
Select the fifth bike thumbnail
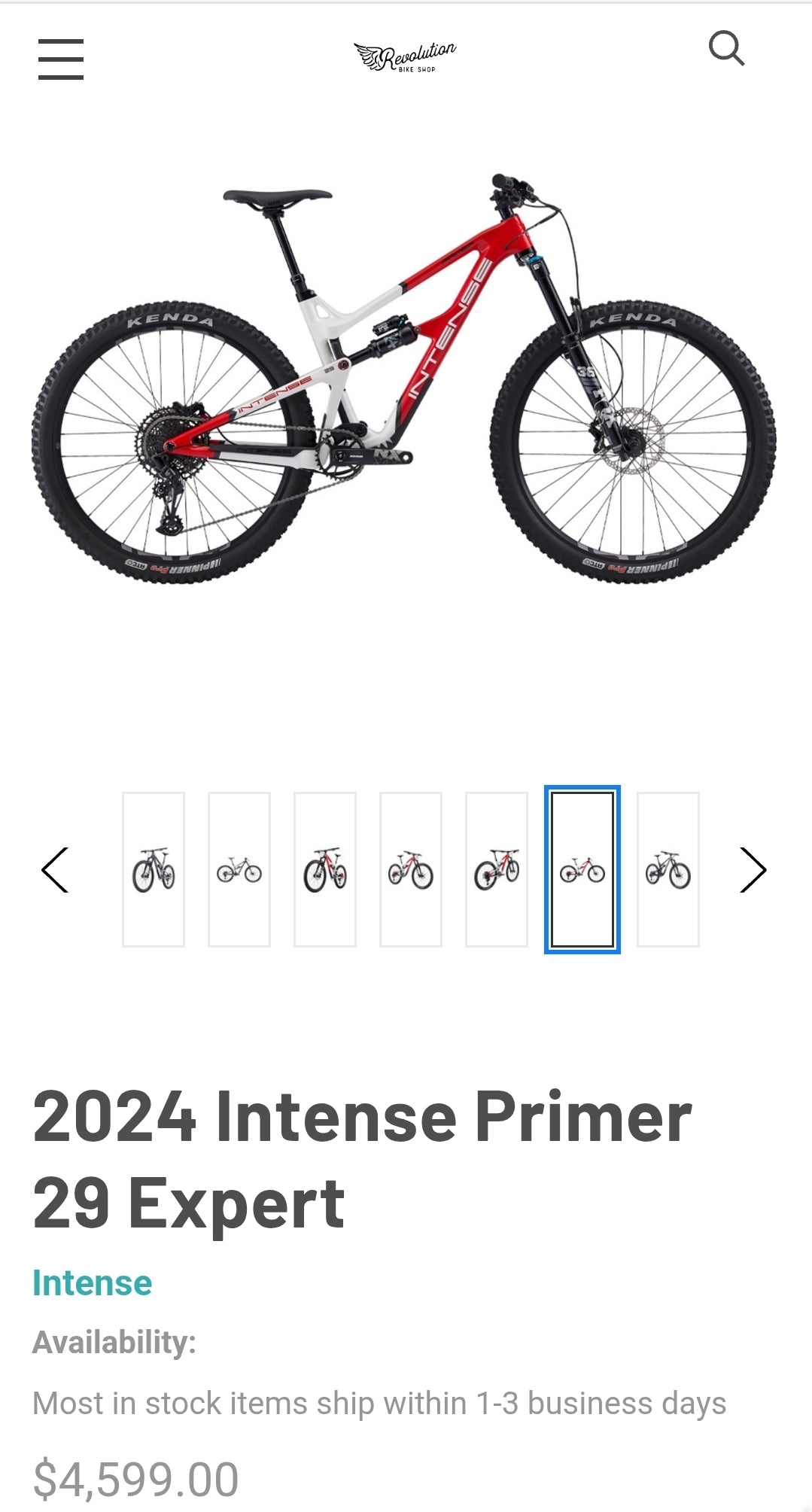point(497,870)
